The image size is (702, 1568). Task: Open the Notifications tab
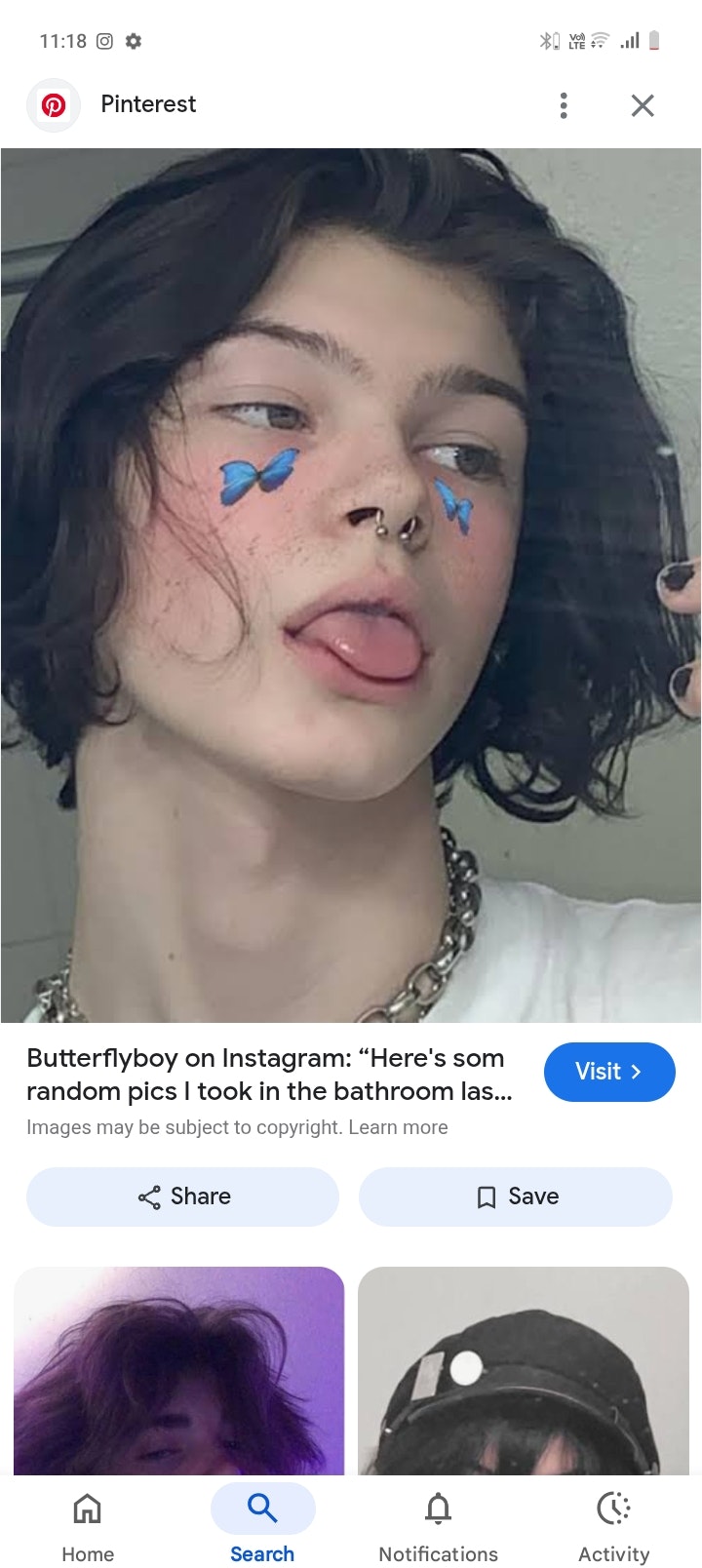[438, 1524]
